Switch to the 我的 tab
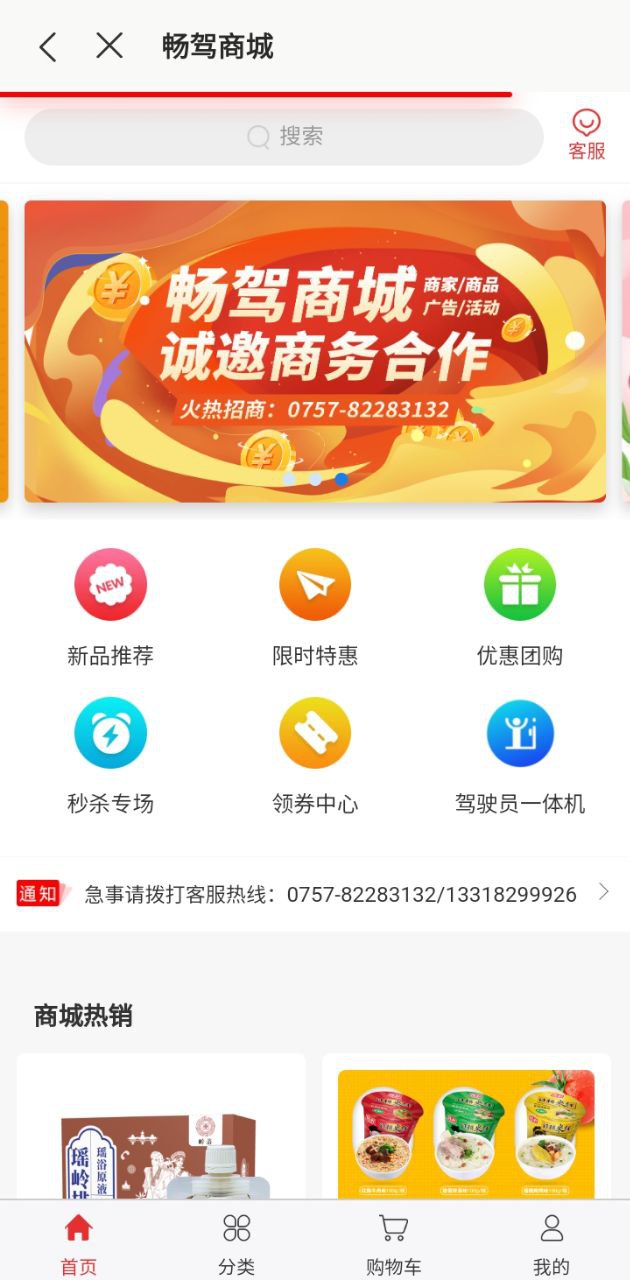Image resolution: width=630 pixels, height=1280 pixels. click(x=550, y=1243)
